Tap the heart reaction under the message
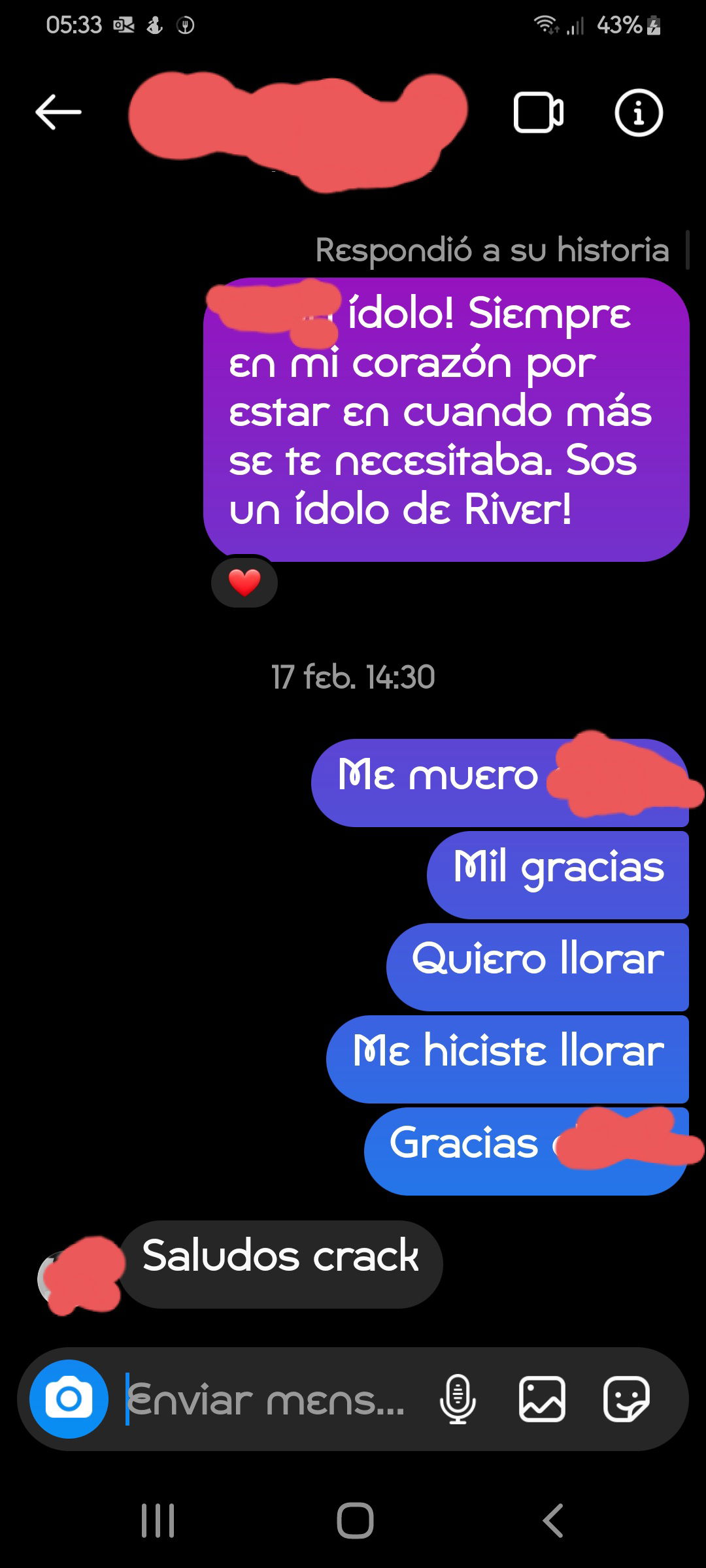706x1568 pixels. point(244,581)
